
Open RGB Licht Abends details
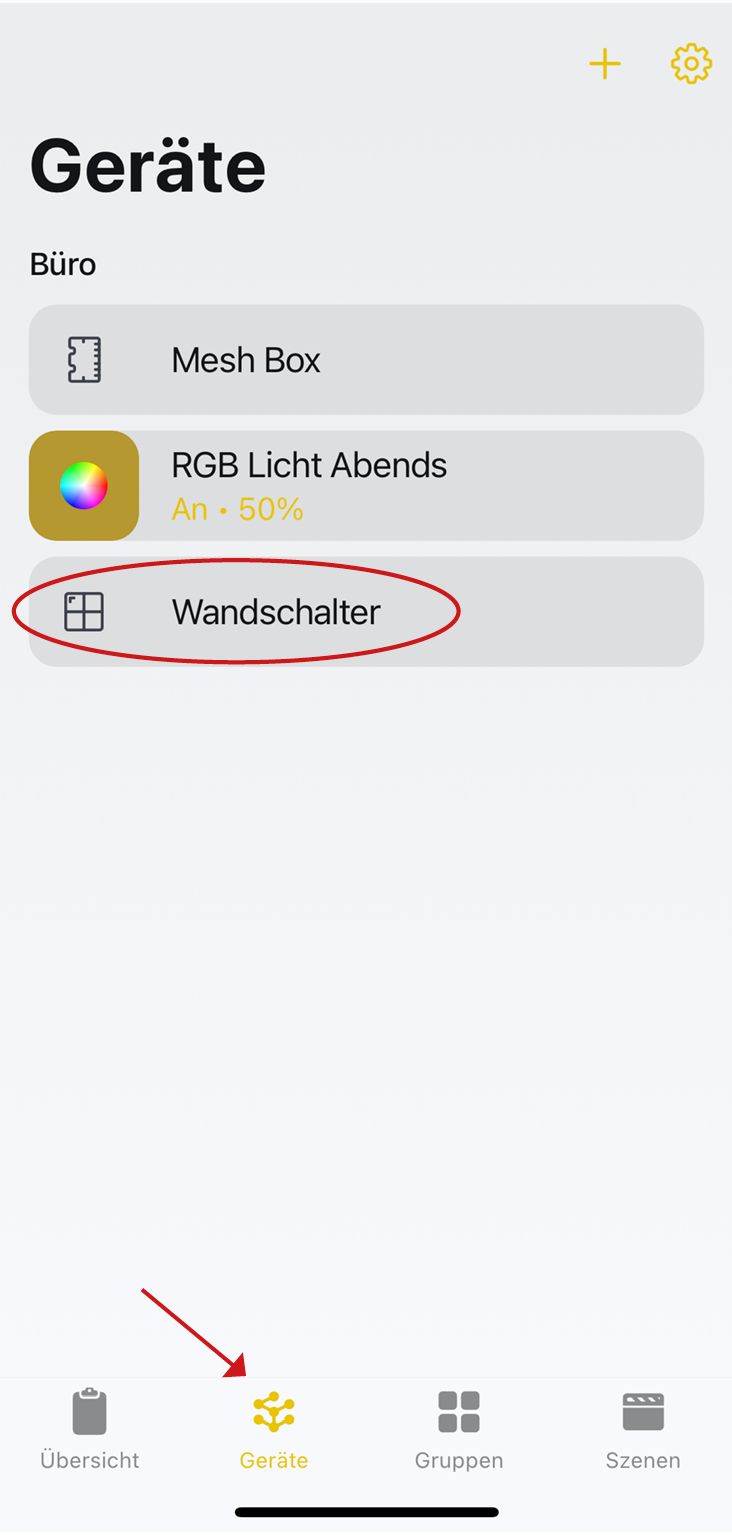[x=420, y=486]
